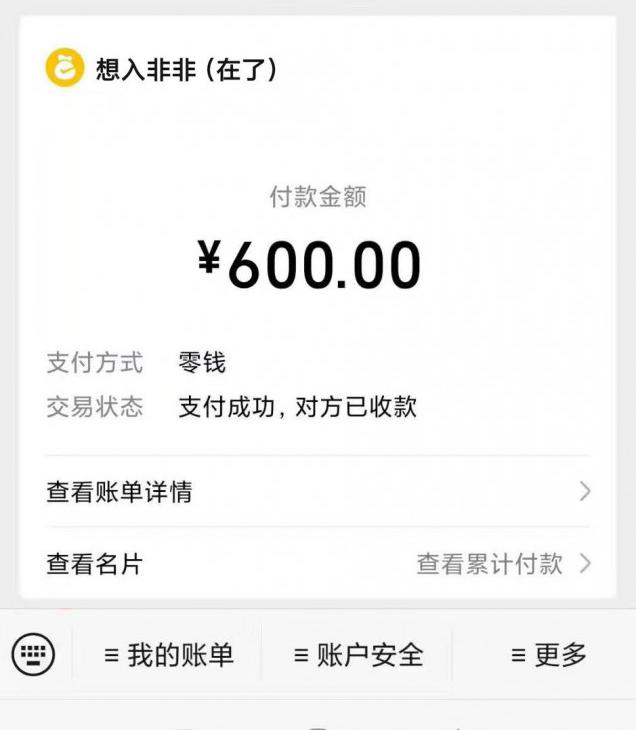Open the 我的账单 menu

coord(169,655)
